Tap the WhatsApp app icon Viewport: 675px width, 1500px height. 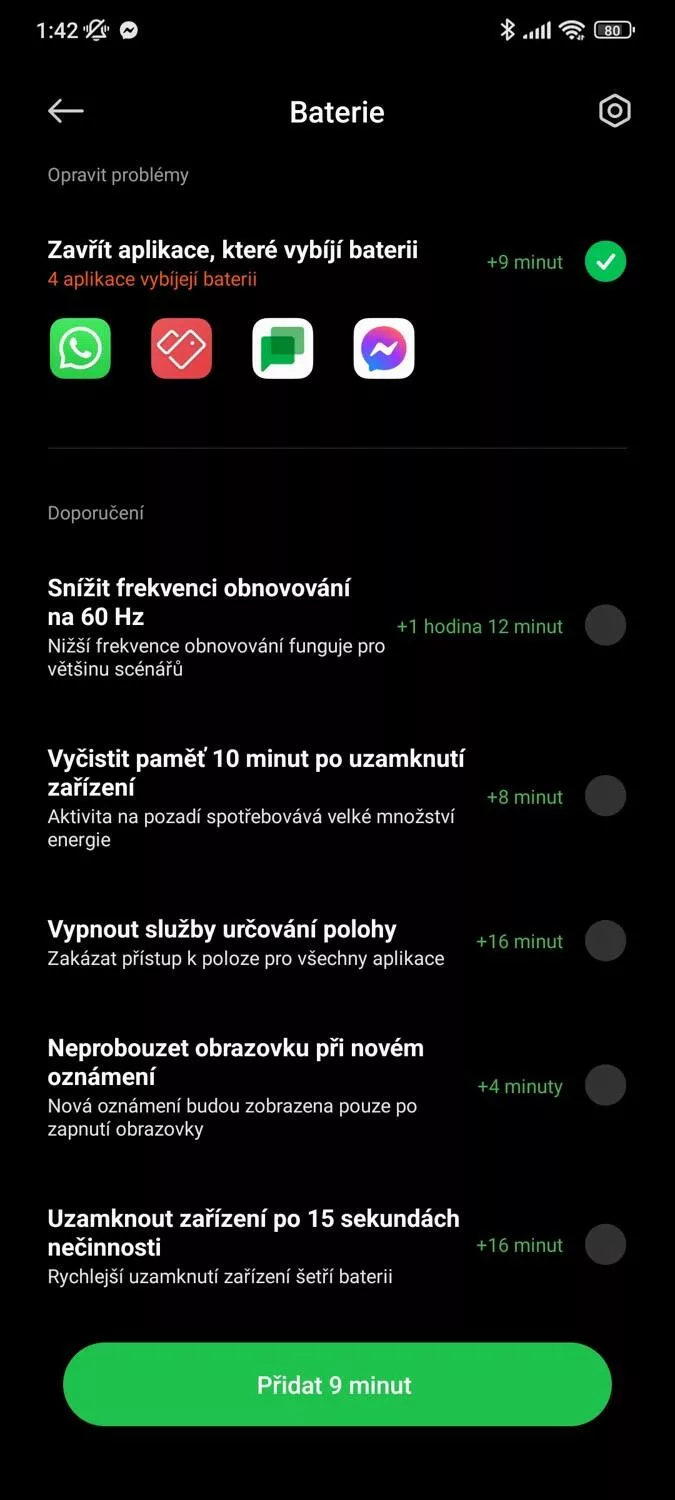[x=80, y=349]
